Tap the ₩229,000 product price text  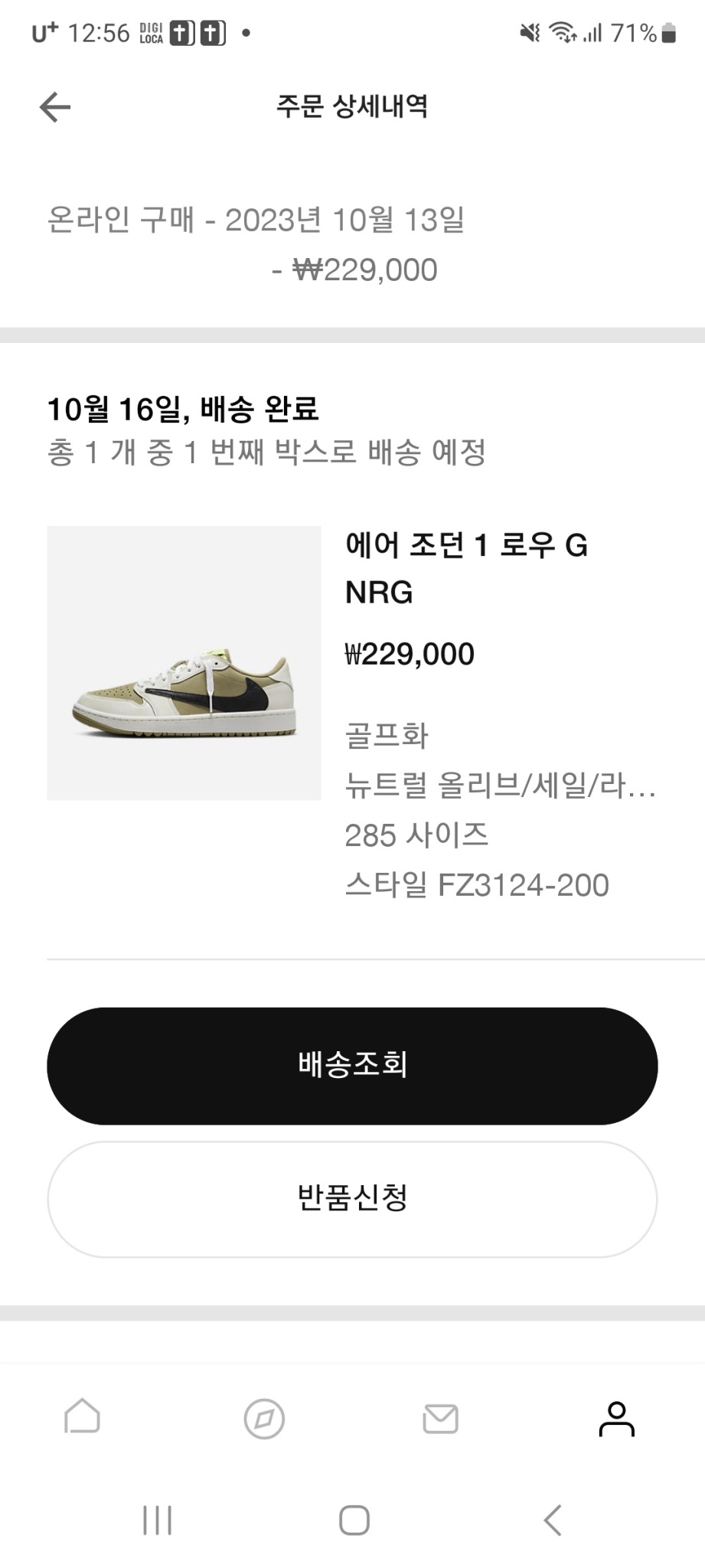point(409,654)
